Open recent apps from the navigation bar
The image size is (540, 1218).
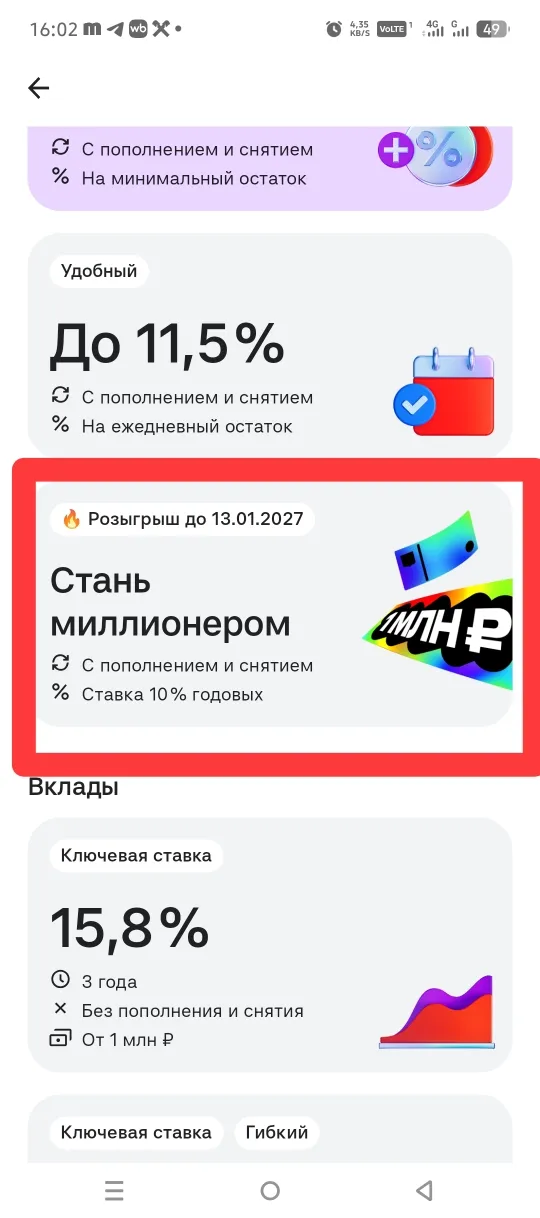point(114,1190)
